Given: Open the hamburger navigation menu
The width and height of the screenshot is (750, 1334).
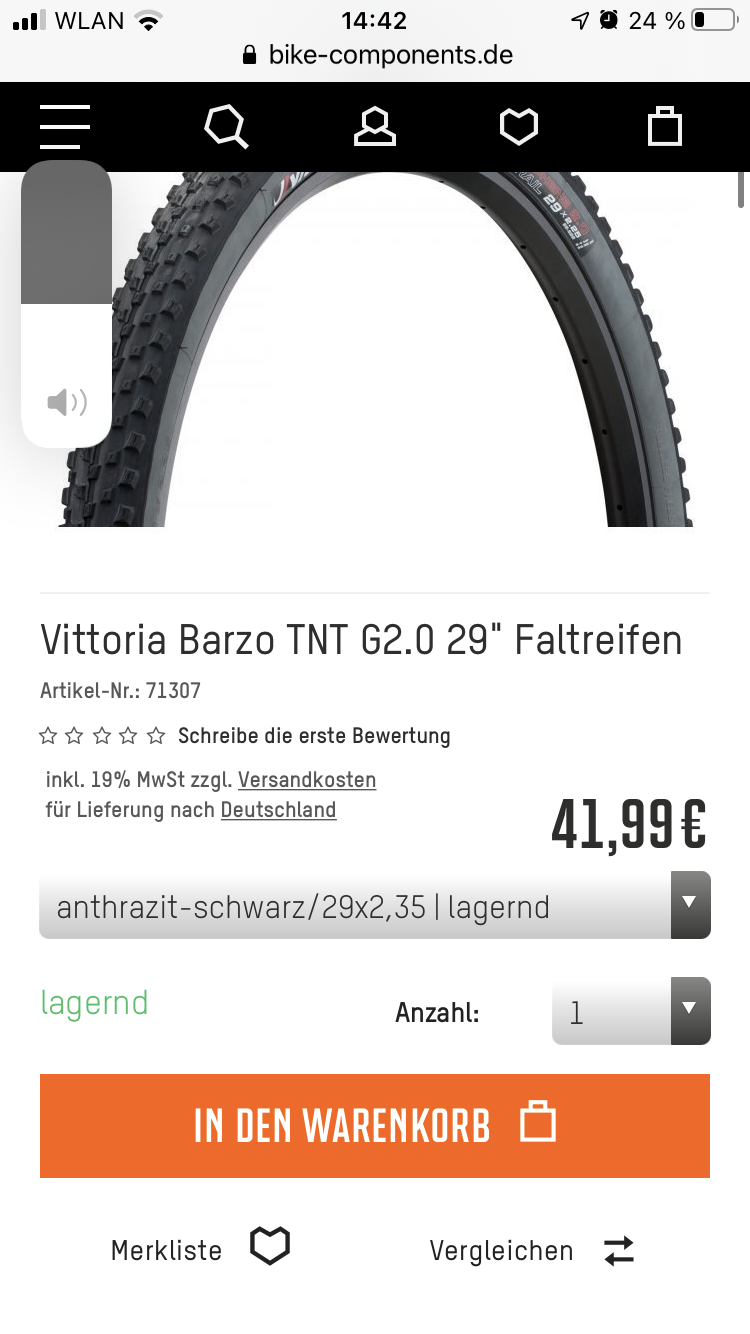Looking at the screenshot, I should click(x=65, y=127).
